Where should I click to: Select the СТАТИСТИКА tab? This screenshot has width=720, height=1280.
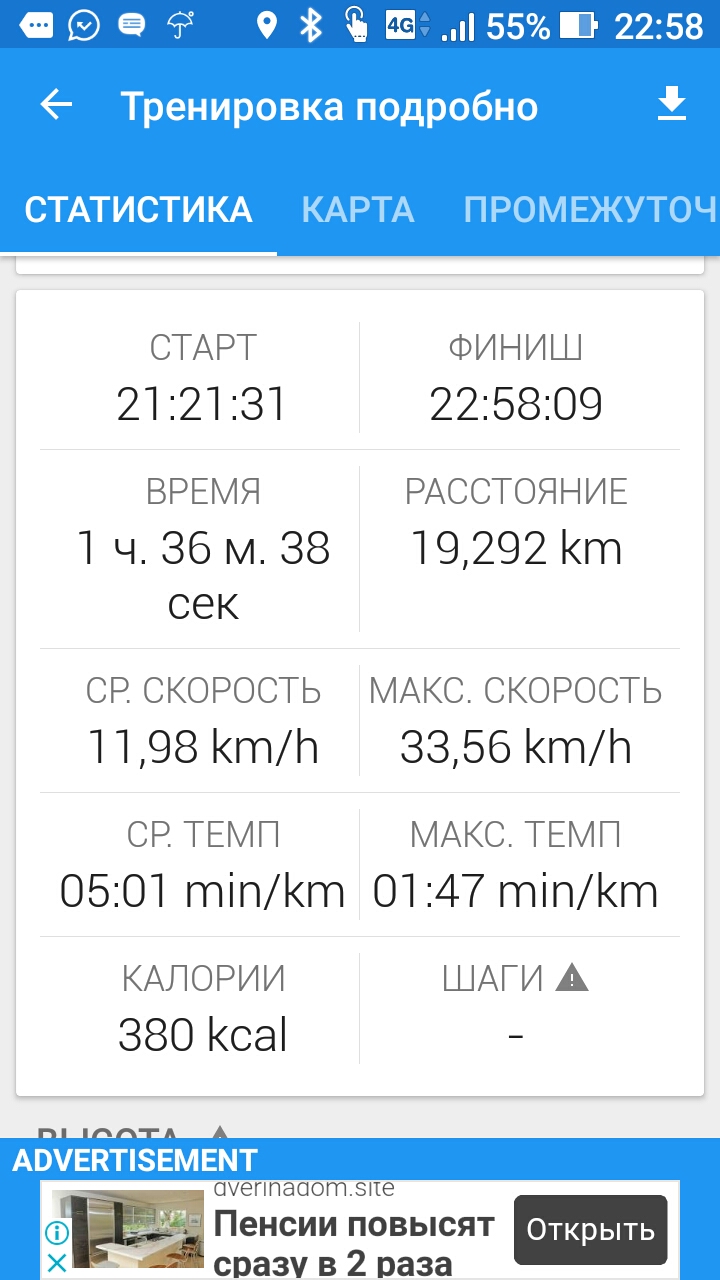click(x=138, y=210)
